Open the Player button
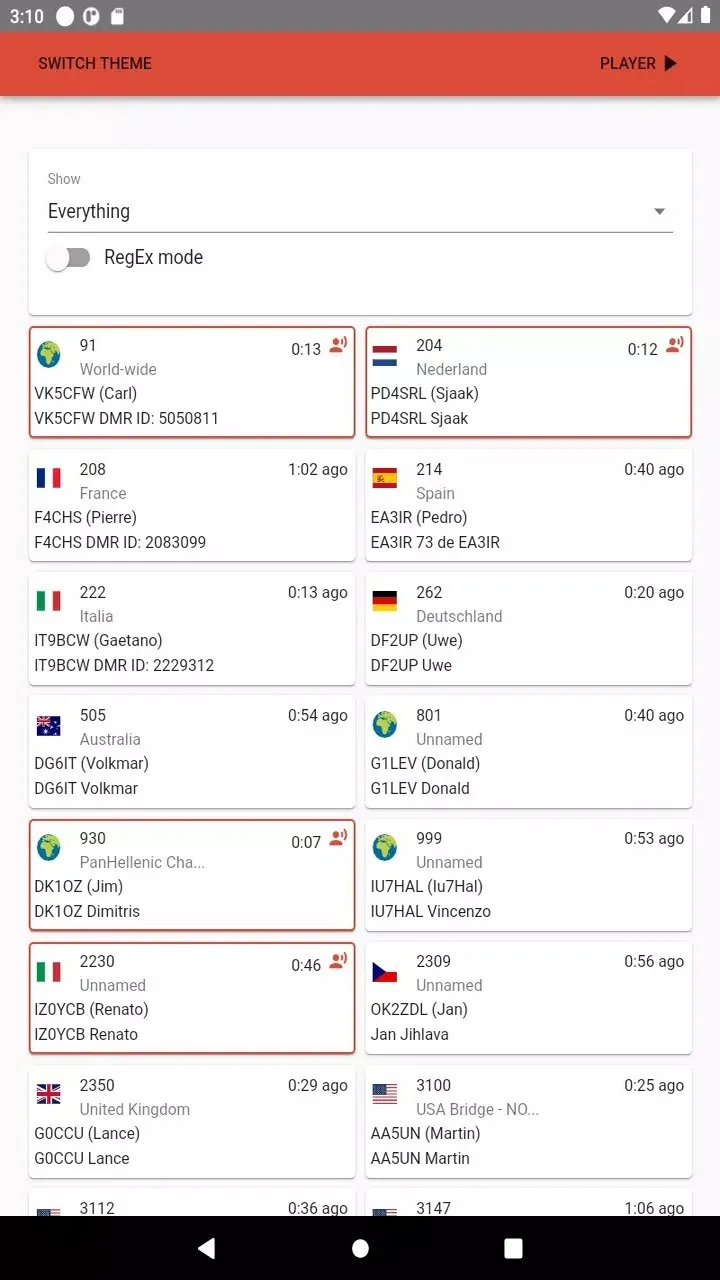Viewport: 720px width, 1280px height. 638,63
